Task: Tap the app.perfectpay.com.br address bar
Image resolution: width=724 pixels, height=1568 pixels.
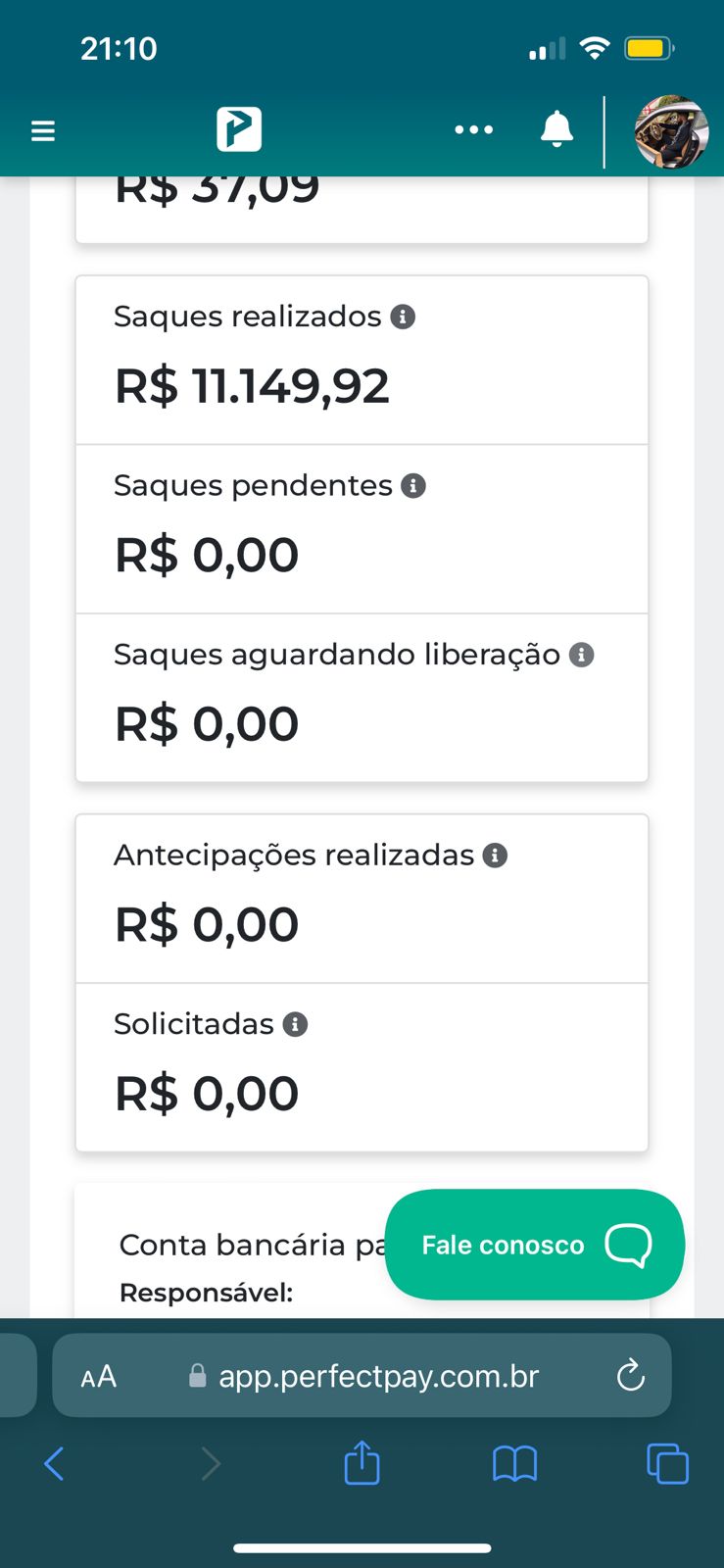Action: (x=378, y=1375)
